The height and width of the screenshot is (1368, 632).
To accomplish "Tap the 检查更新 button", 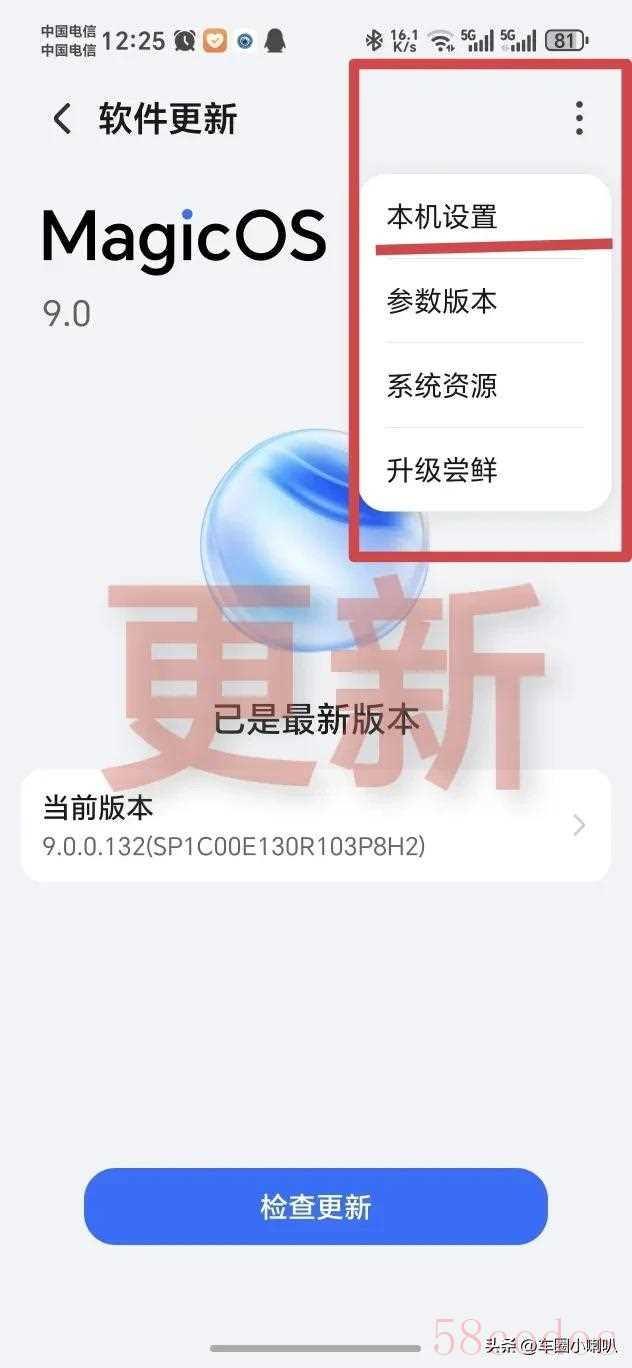I will point(316,1206).
